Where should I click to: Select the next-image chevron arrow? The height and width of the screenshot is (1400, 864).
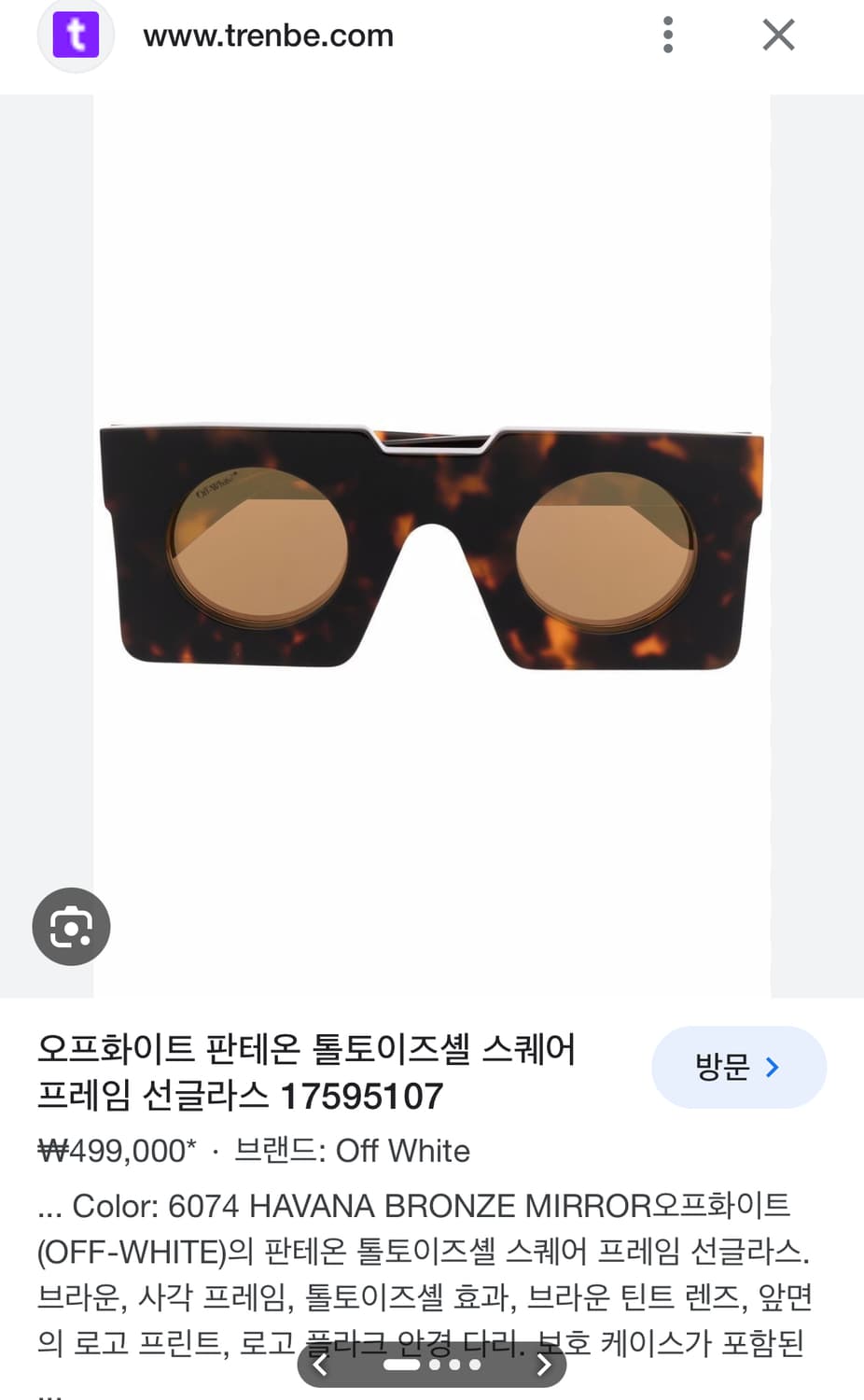pos(545,1364)
